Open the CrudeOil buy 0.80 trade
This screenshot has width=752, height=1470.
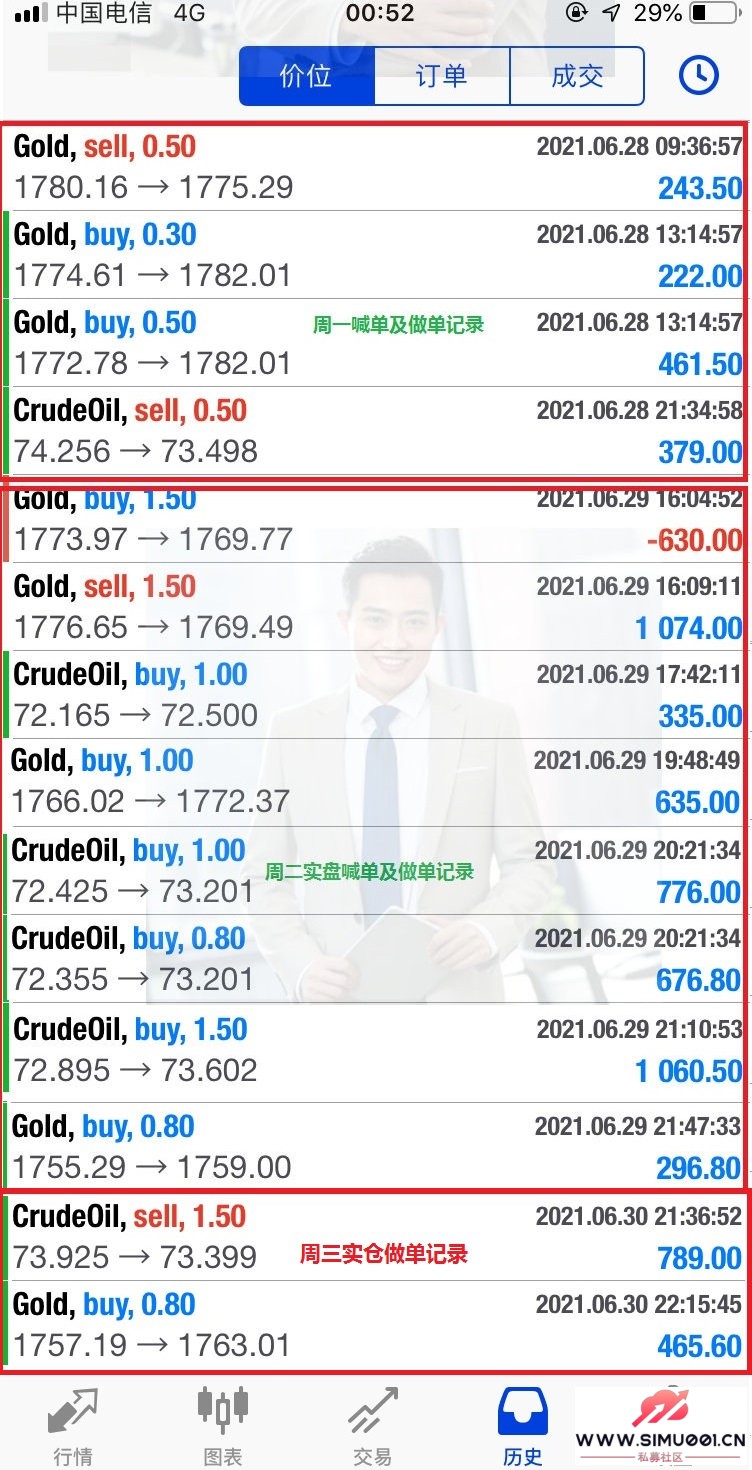point(376,959)
